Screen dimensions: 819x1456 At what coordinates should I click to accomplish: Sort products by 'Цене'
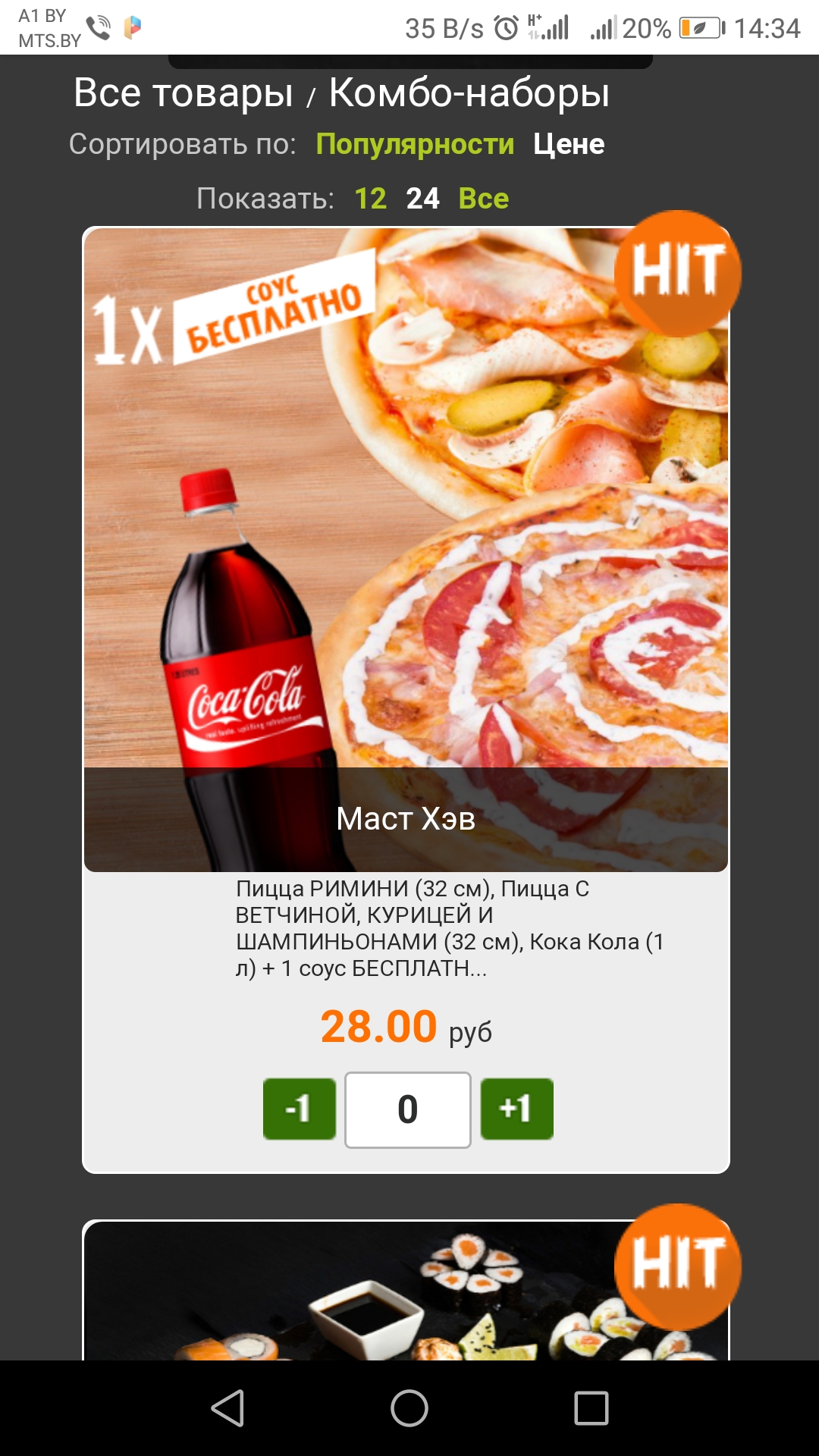[569, 144]
